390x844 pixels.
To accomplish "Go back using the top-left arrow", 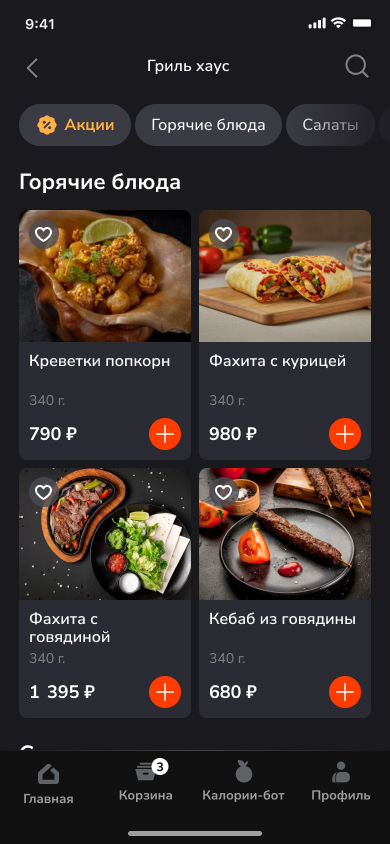I will [x=32, y=68].
